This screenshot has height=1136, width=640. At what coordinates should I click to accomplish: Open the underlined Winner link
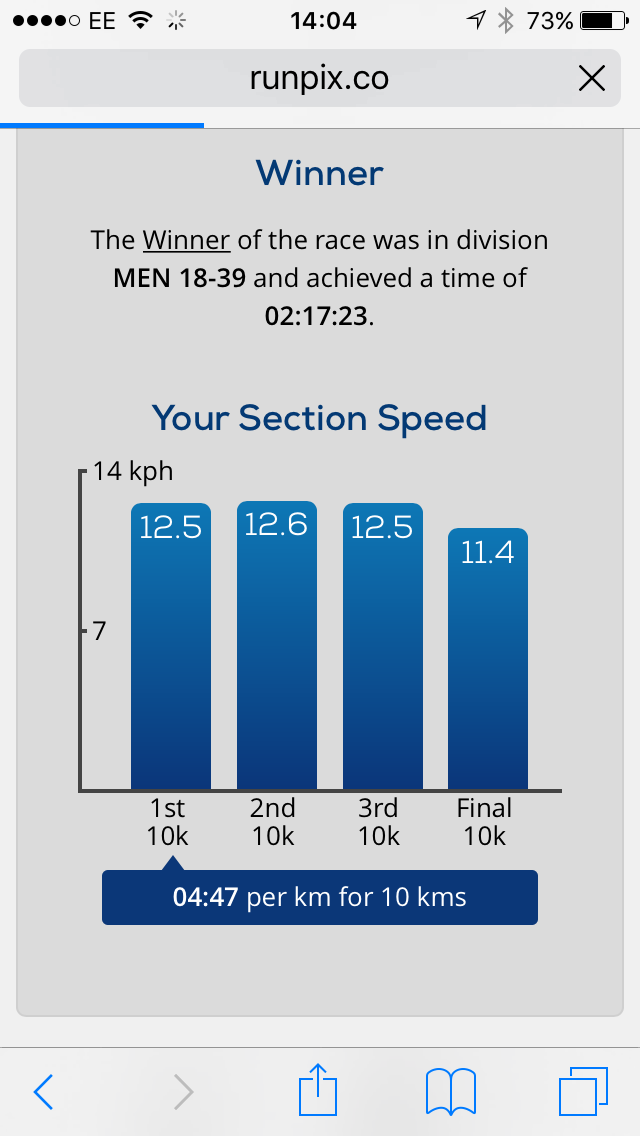186,240
